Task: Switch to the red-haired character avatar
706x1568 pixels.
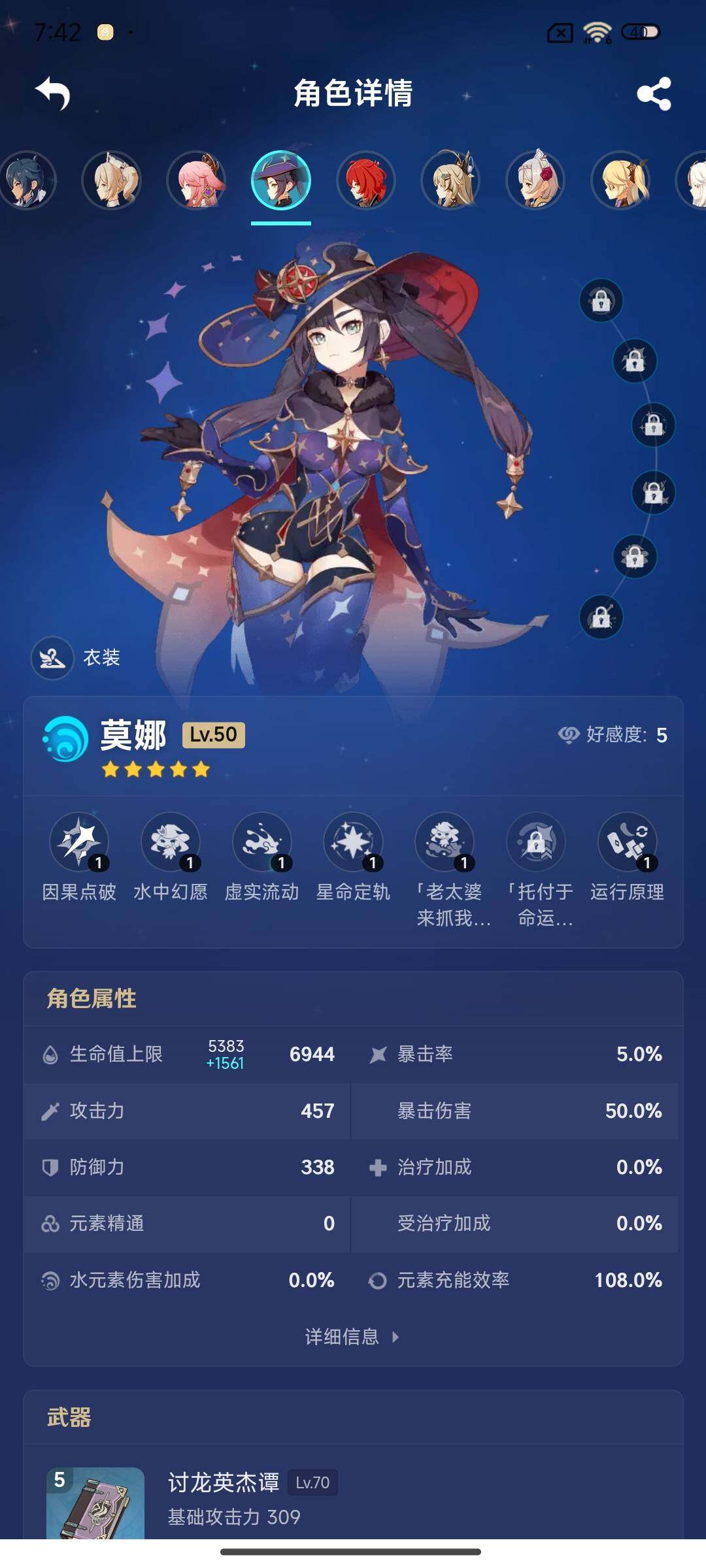Action: point(366,180)
